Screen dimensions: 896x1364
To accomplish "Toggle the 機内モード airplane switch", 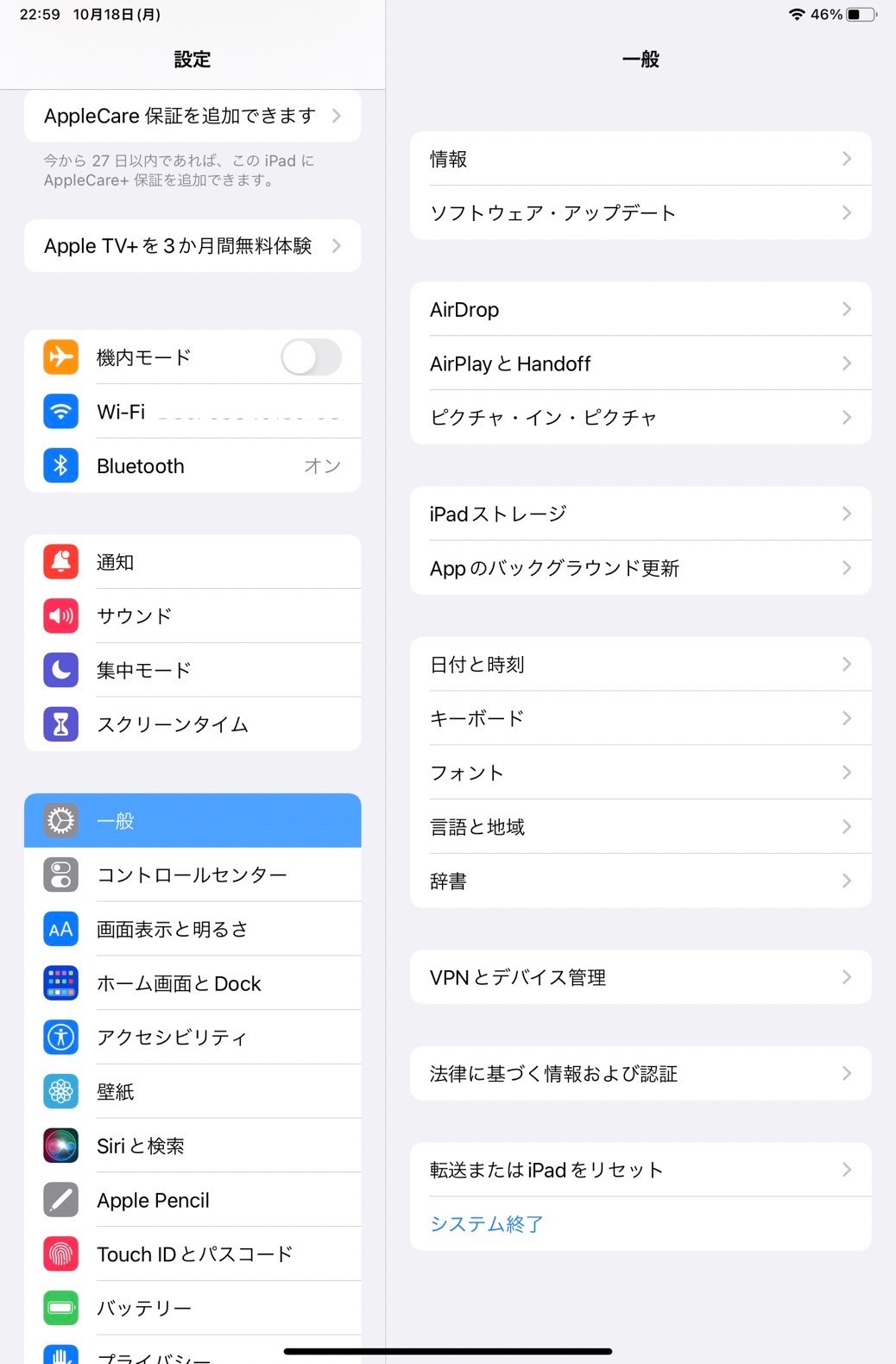I will tap(311, 357).
